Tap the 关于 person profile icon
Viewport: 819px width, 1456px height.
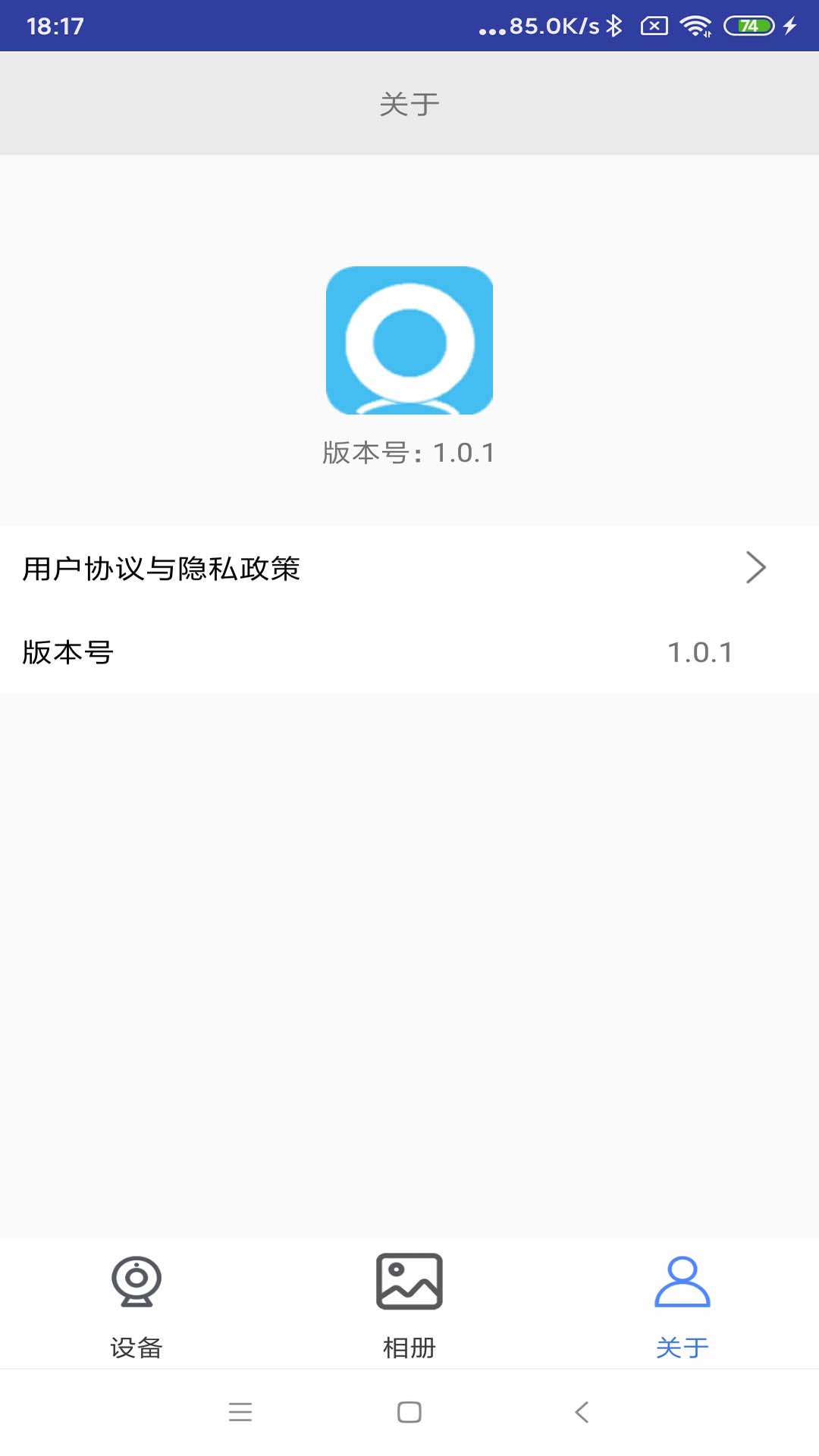point(682,1282)
